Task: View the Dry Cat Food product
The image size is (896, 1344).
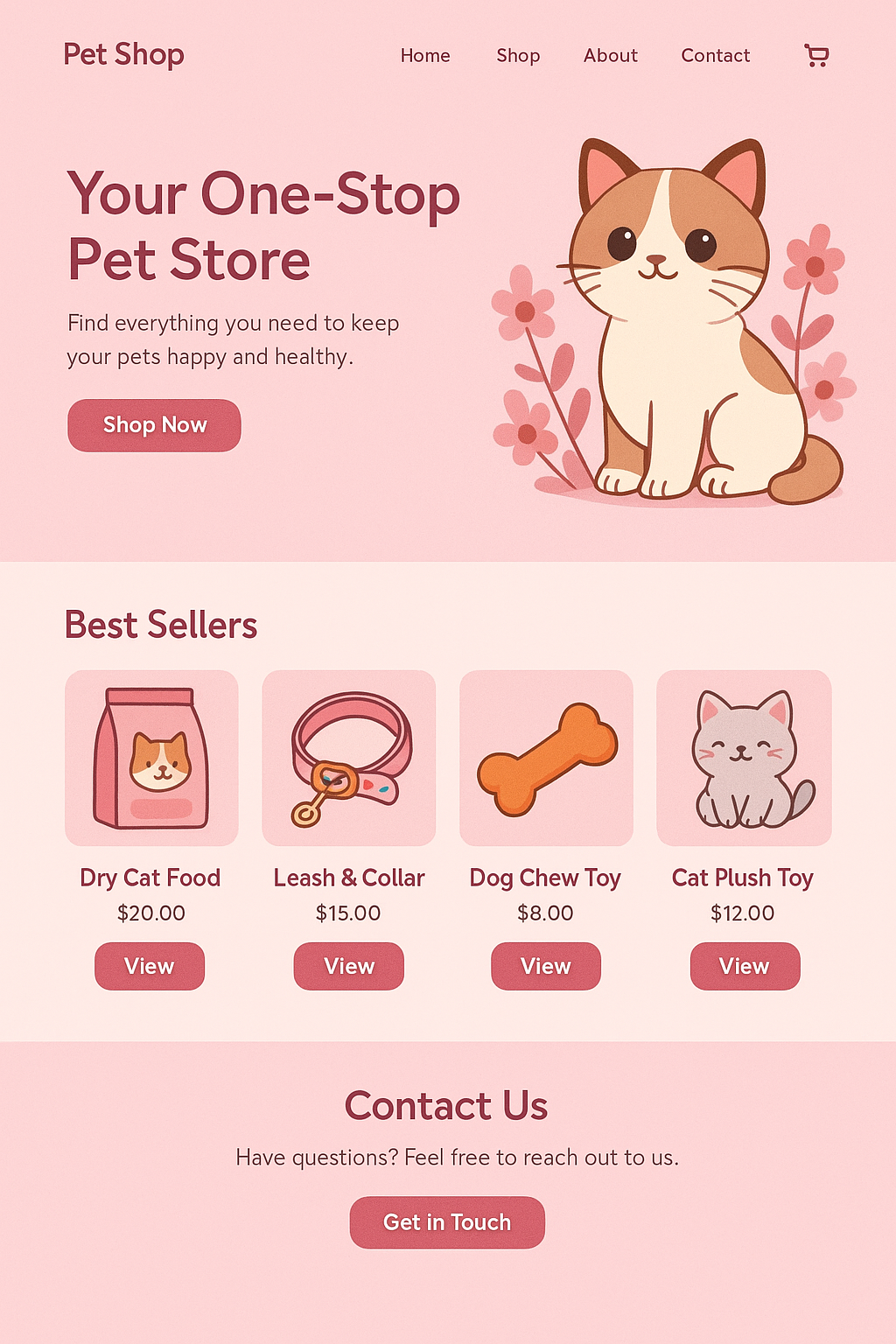Action: 150,966
